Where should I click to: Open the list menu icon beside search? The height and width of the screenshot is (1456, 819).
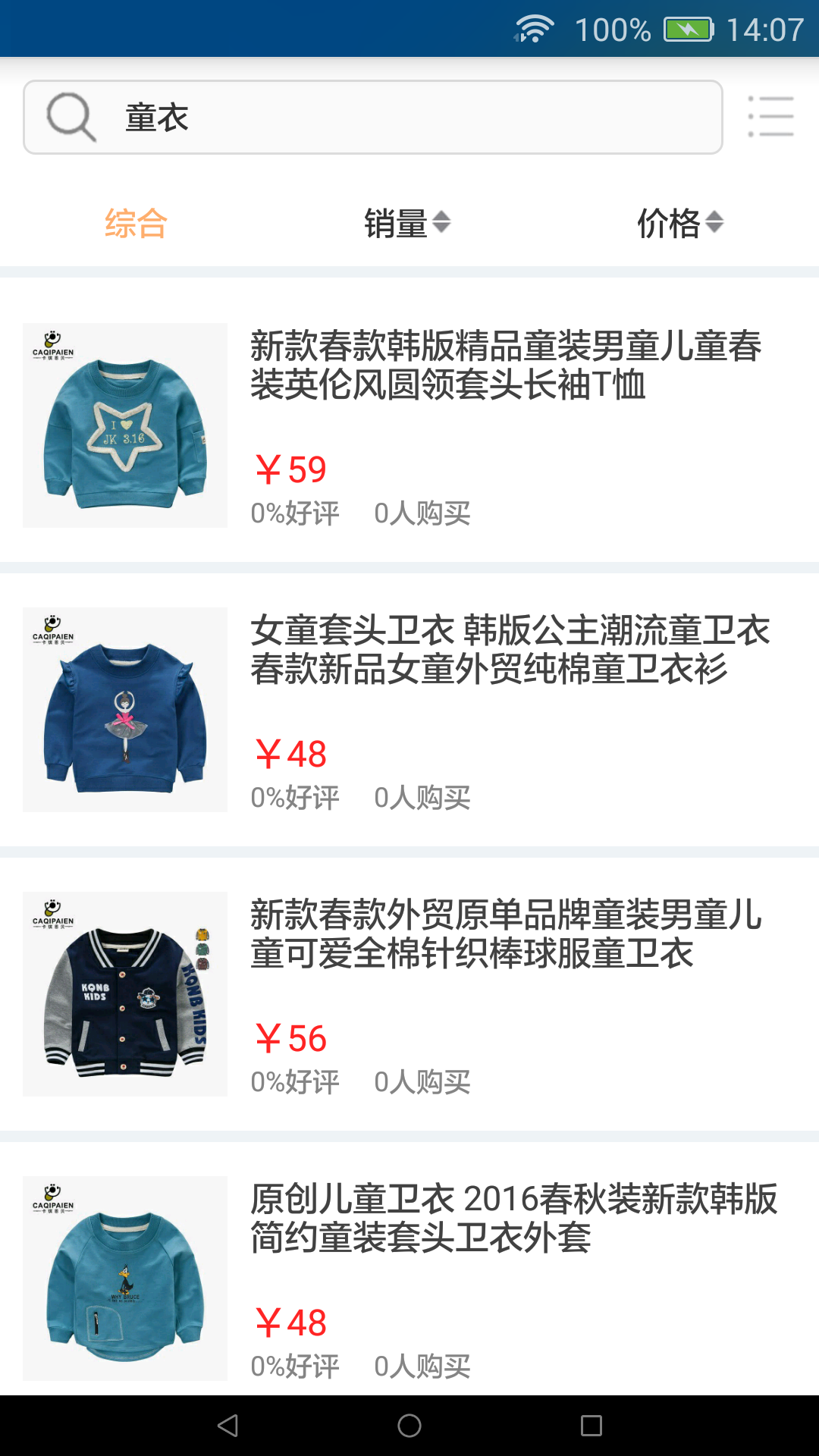pyautogui.click(x=770, y=117)
